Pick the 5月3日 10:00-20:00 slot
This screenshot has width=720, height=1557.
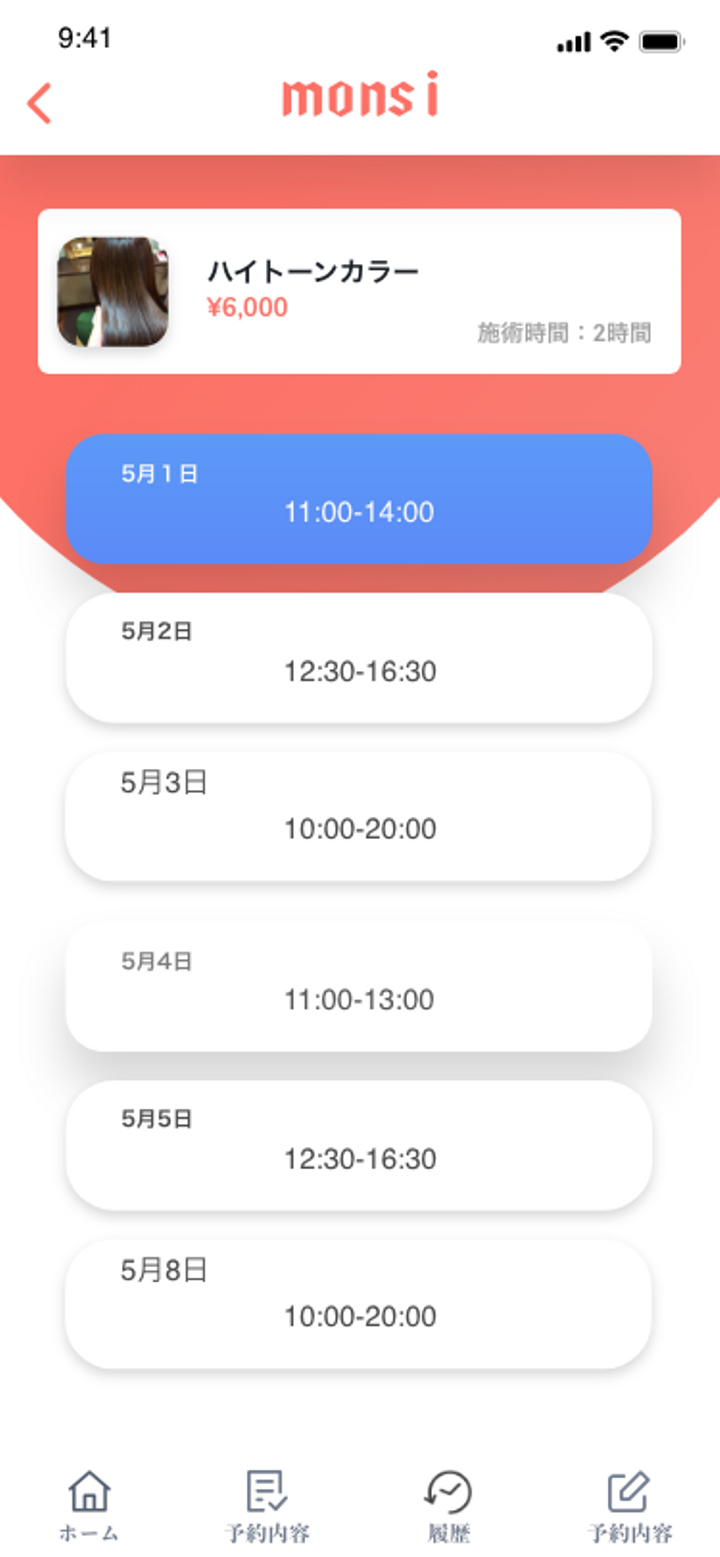pyautogui.click(x=359, y=816)
